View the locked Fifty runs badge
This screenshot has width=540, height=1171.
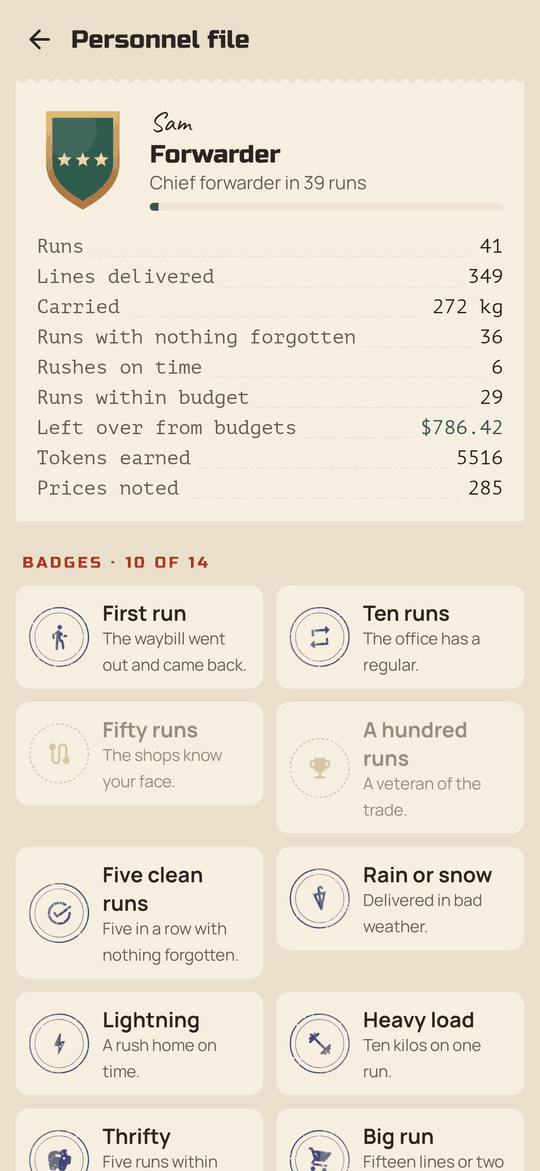[x=139, y=753]
